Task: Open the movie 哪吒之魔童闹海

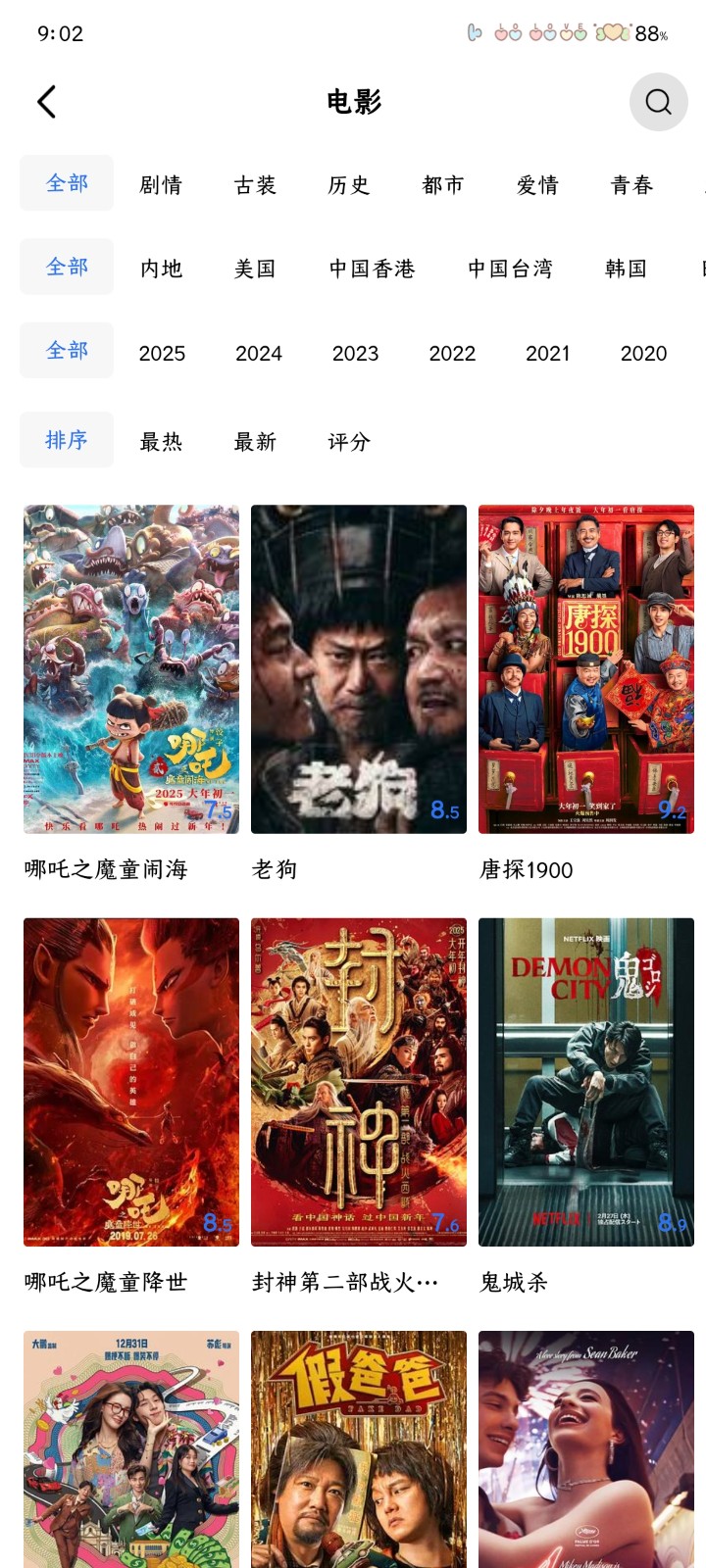Action: coord(131,669)
